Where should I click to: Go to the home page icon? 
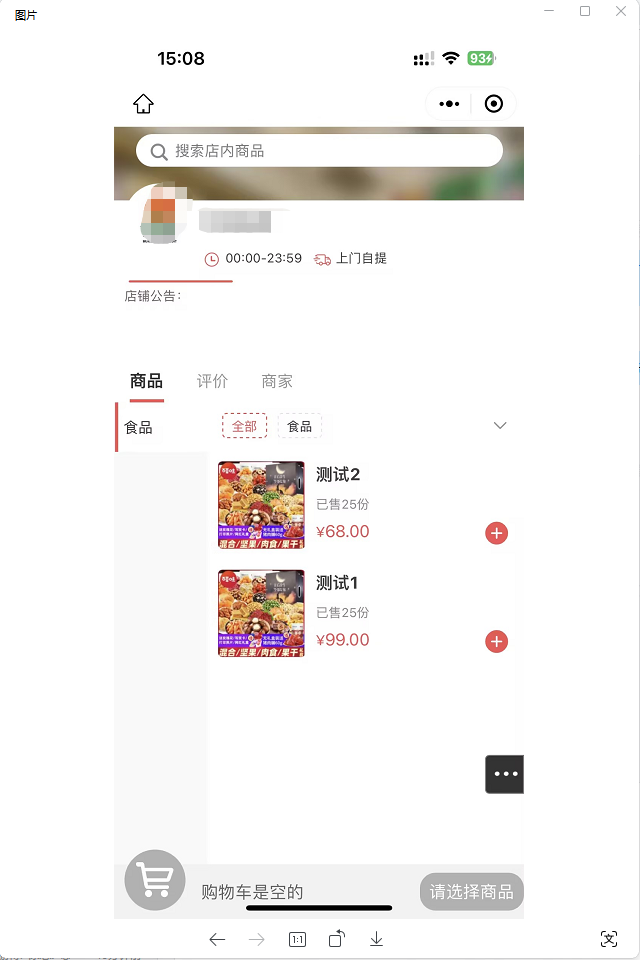144,104
